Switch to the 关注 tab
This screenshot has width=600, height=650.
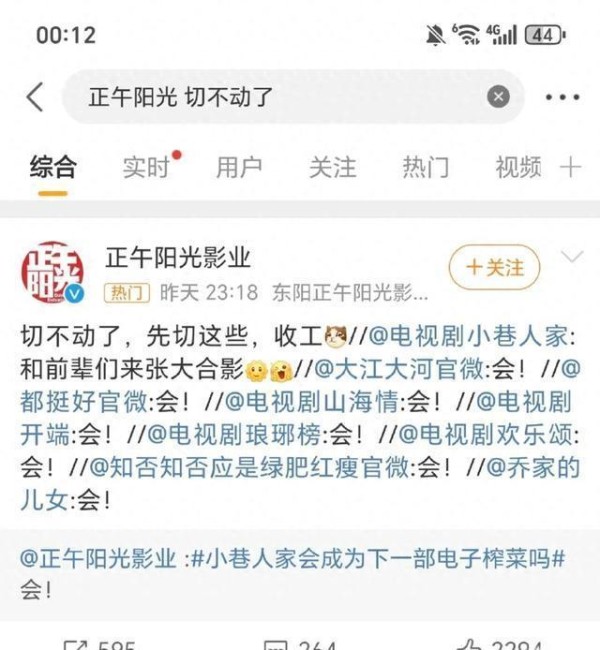coord(332,167)
